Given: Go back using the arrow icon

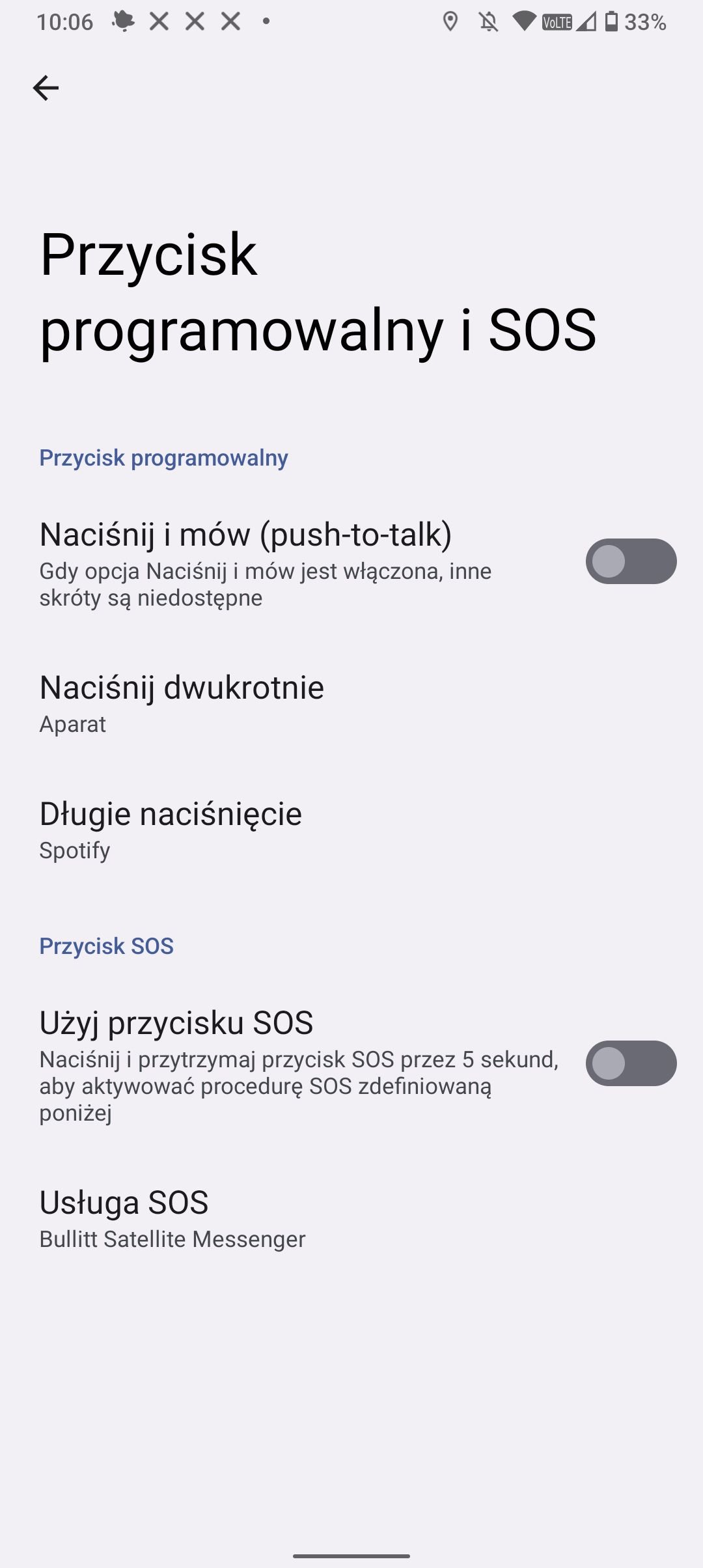Looking at the screenshot, I should point(46,88).
